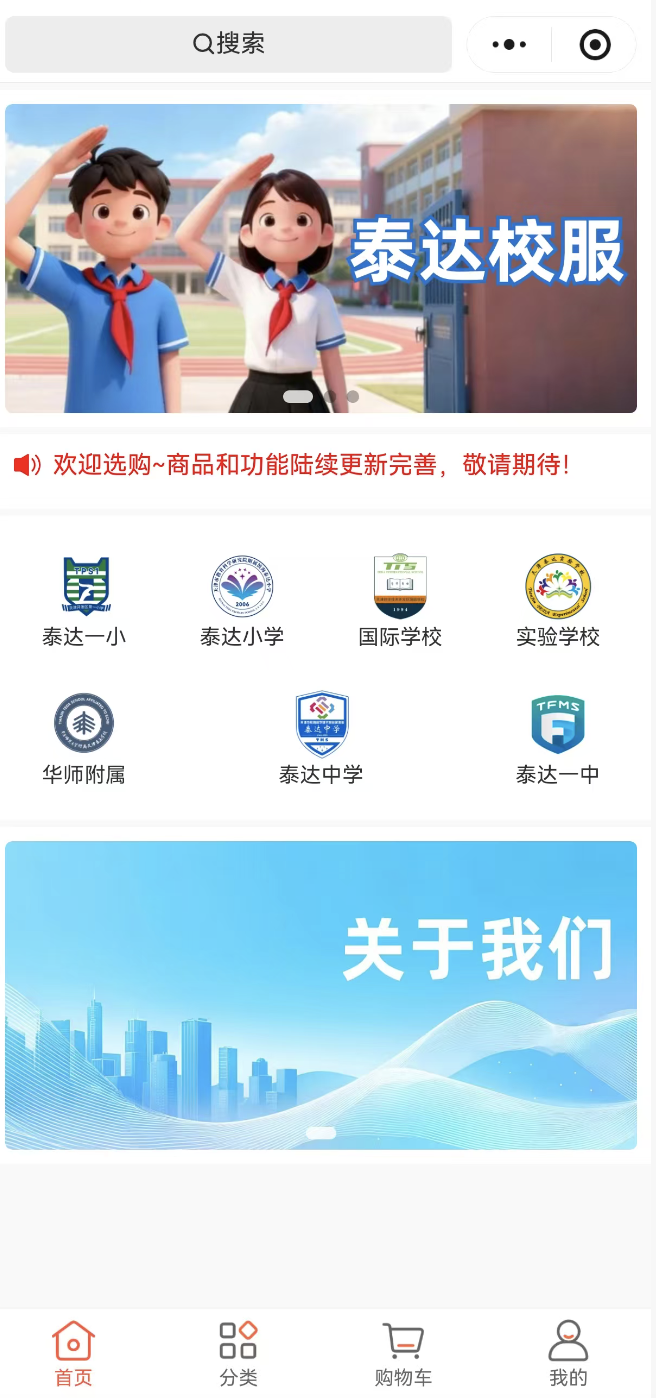Choose the 泰达中学 school
The height and width of the screenshot is (1398, 656).
[x=321, y=739]
